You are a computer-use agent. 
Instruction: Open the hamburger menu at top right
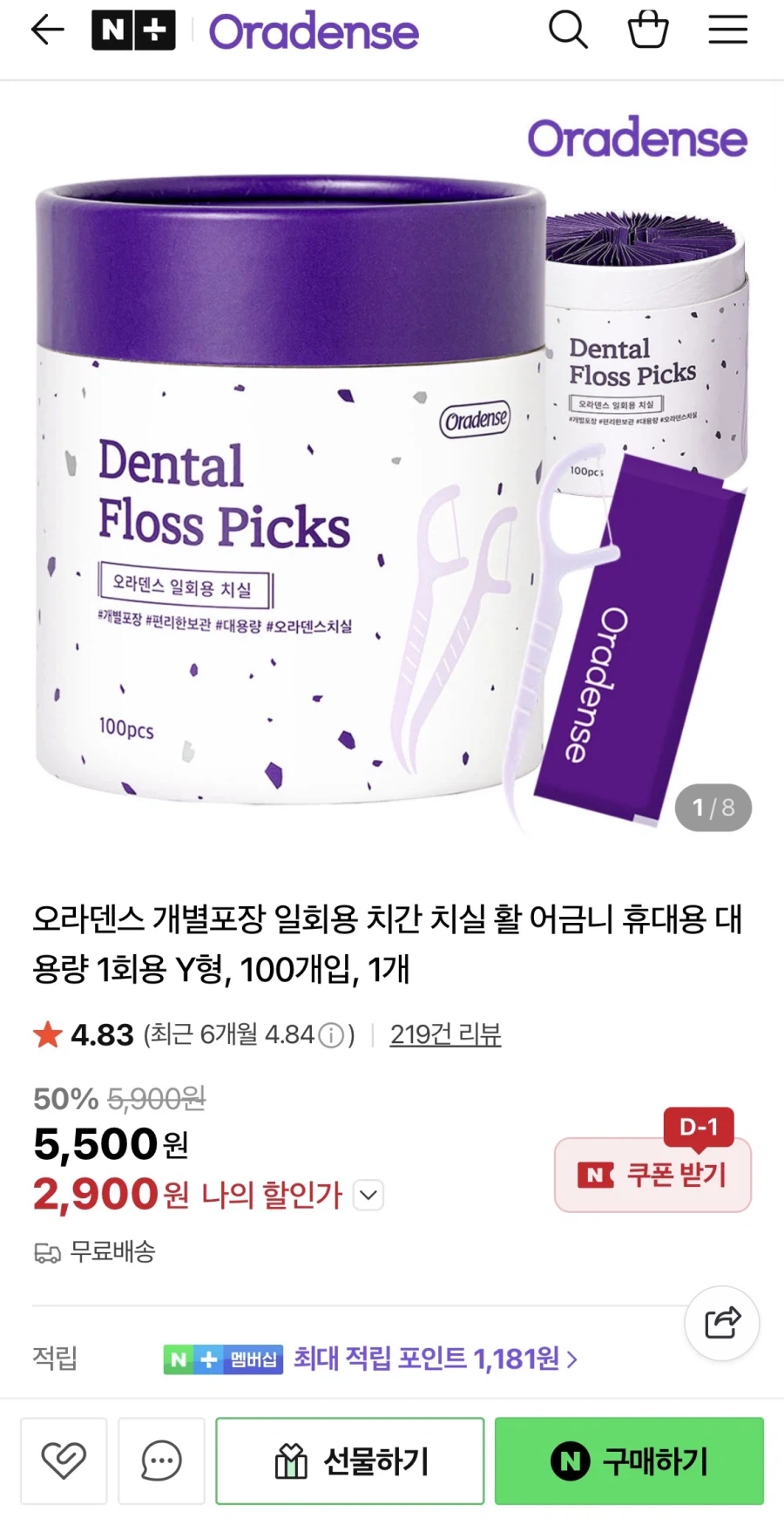(728, 29)
